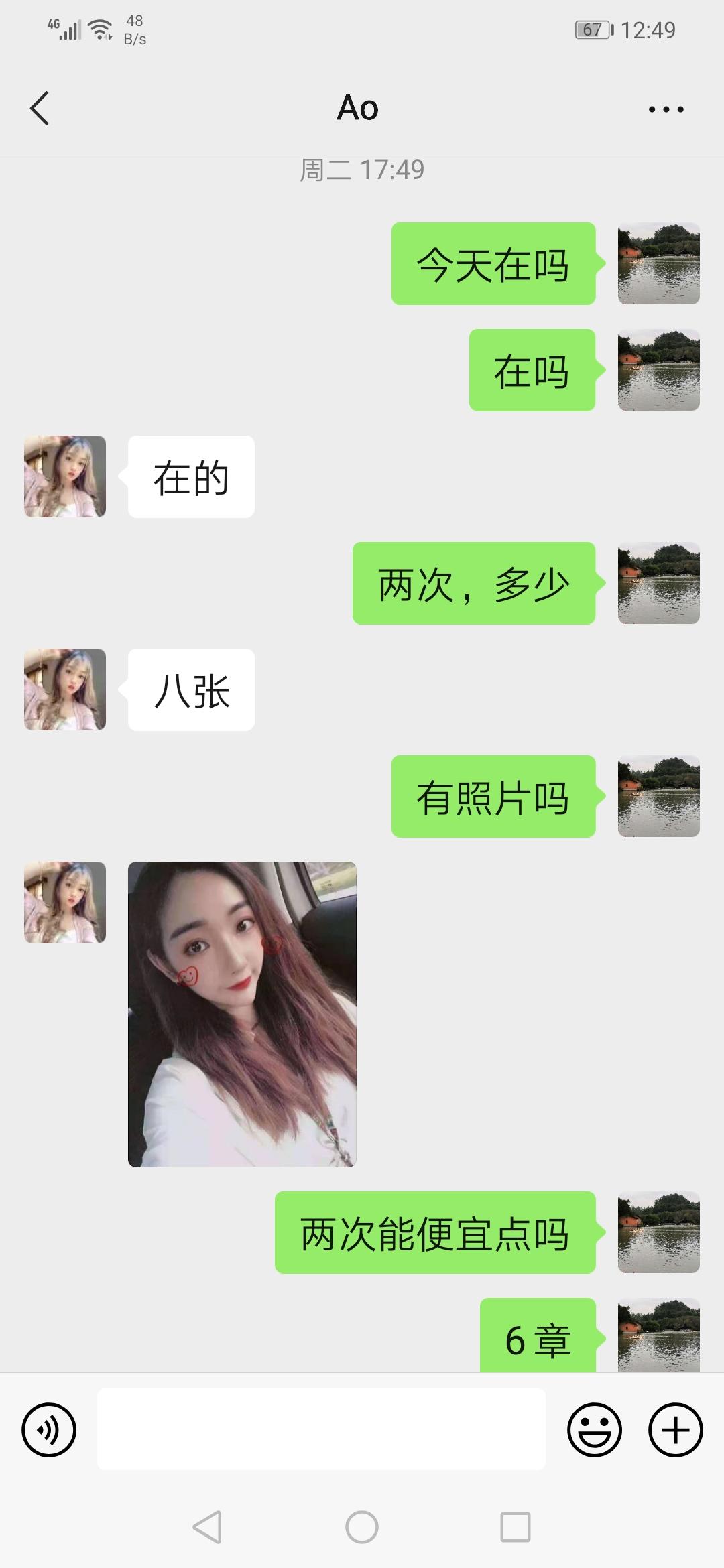Screen dimensions: 724x1568
Task: Open the recent apps overview
Action: pyautogui.click(x=516, y=1527)
